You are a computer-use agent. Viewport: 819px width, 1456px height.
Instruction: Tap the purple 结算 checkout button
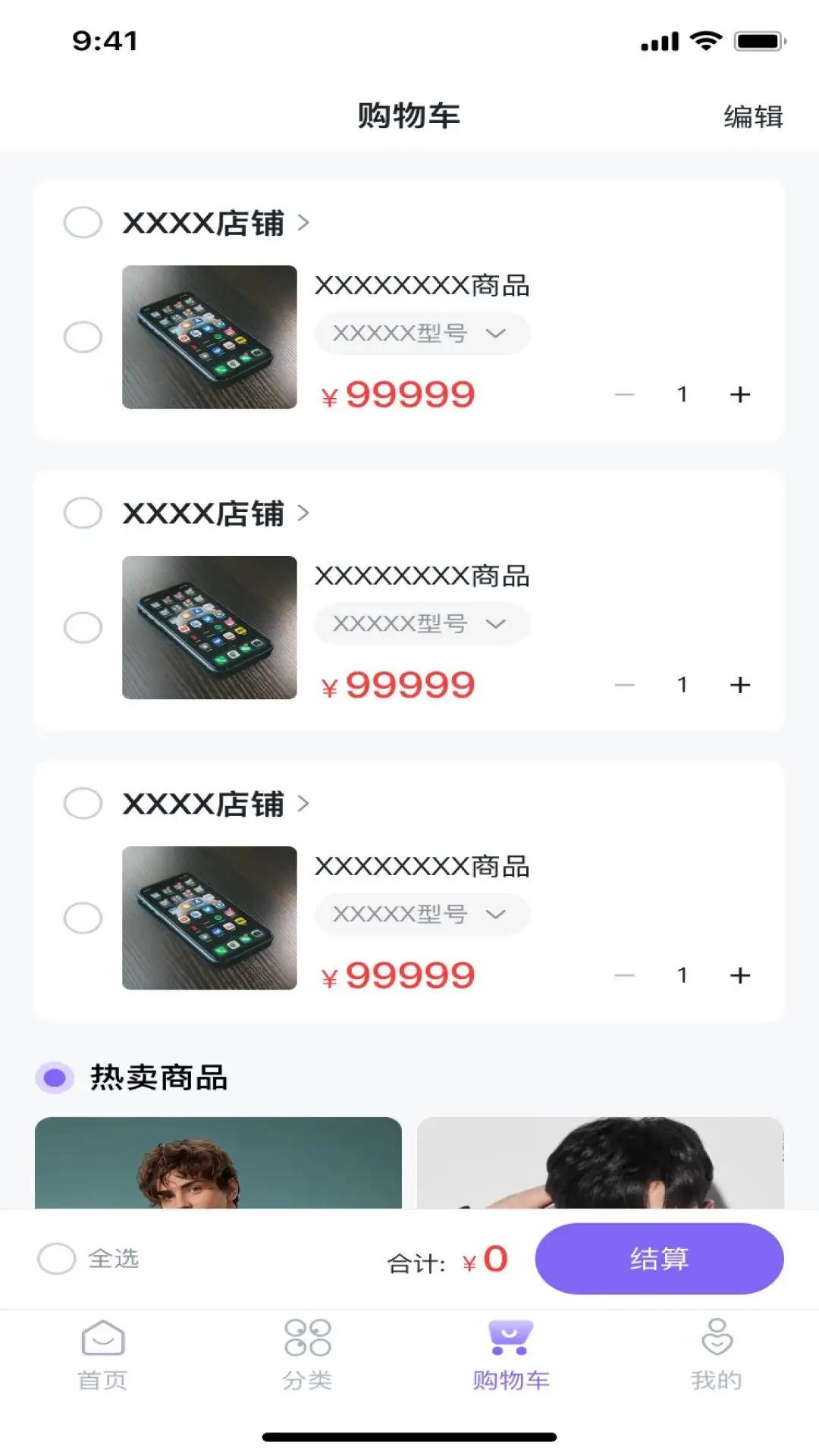tap(659, 1258)
